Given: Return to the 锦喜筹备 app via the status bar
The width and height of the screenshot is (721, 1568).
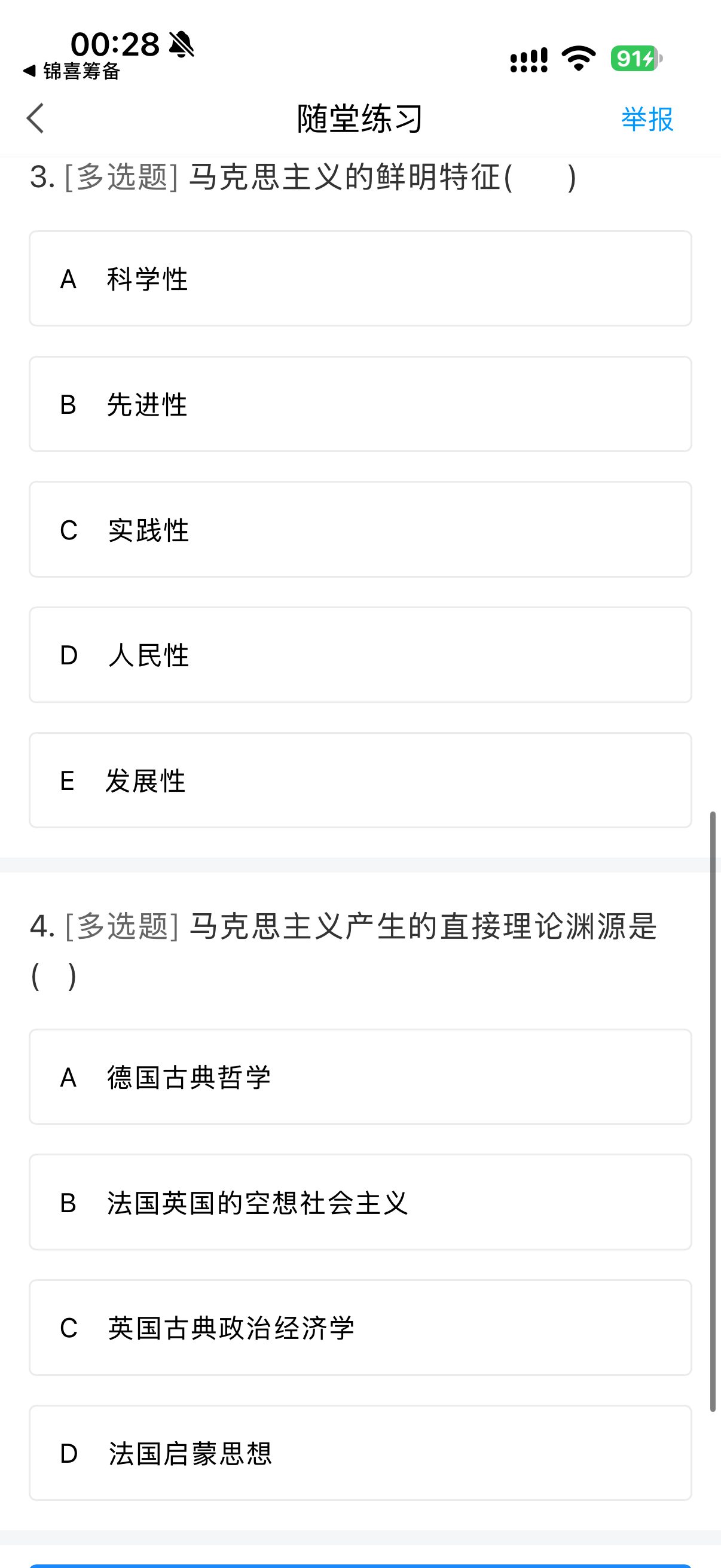Looking at the screenshot, I should 72,71.
